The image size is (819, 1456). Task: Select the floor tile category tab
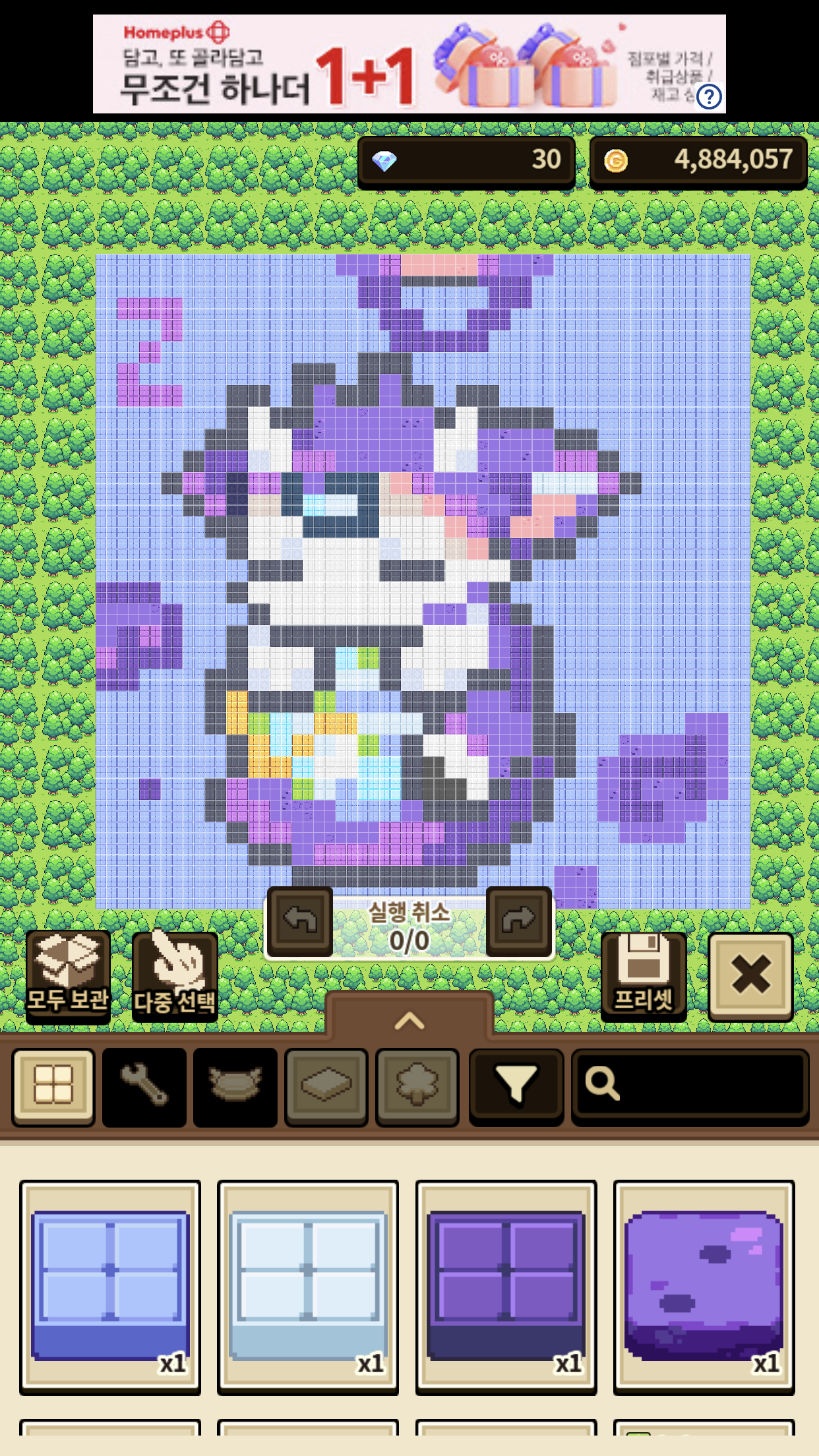point(326,1086)
